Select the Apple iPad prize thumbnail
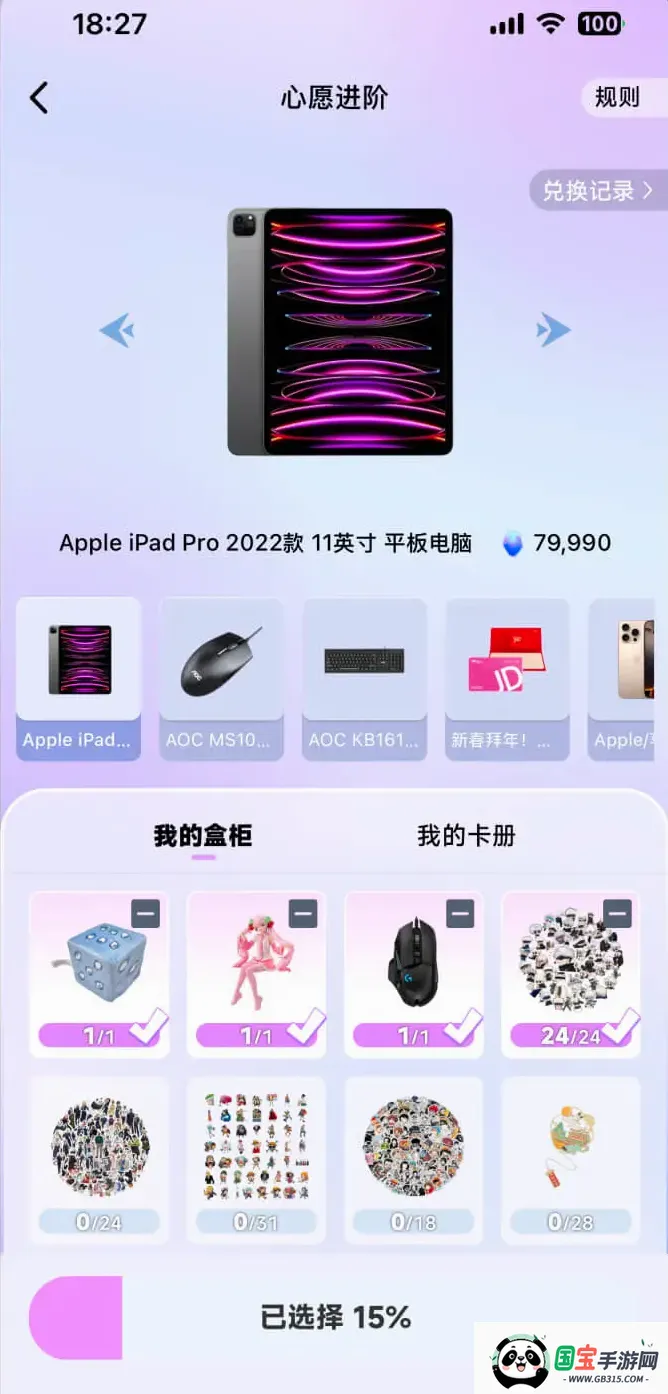The width and height of the screenshot is (668, 1394). (78, 678)
